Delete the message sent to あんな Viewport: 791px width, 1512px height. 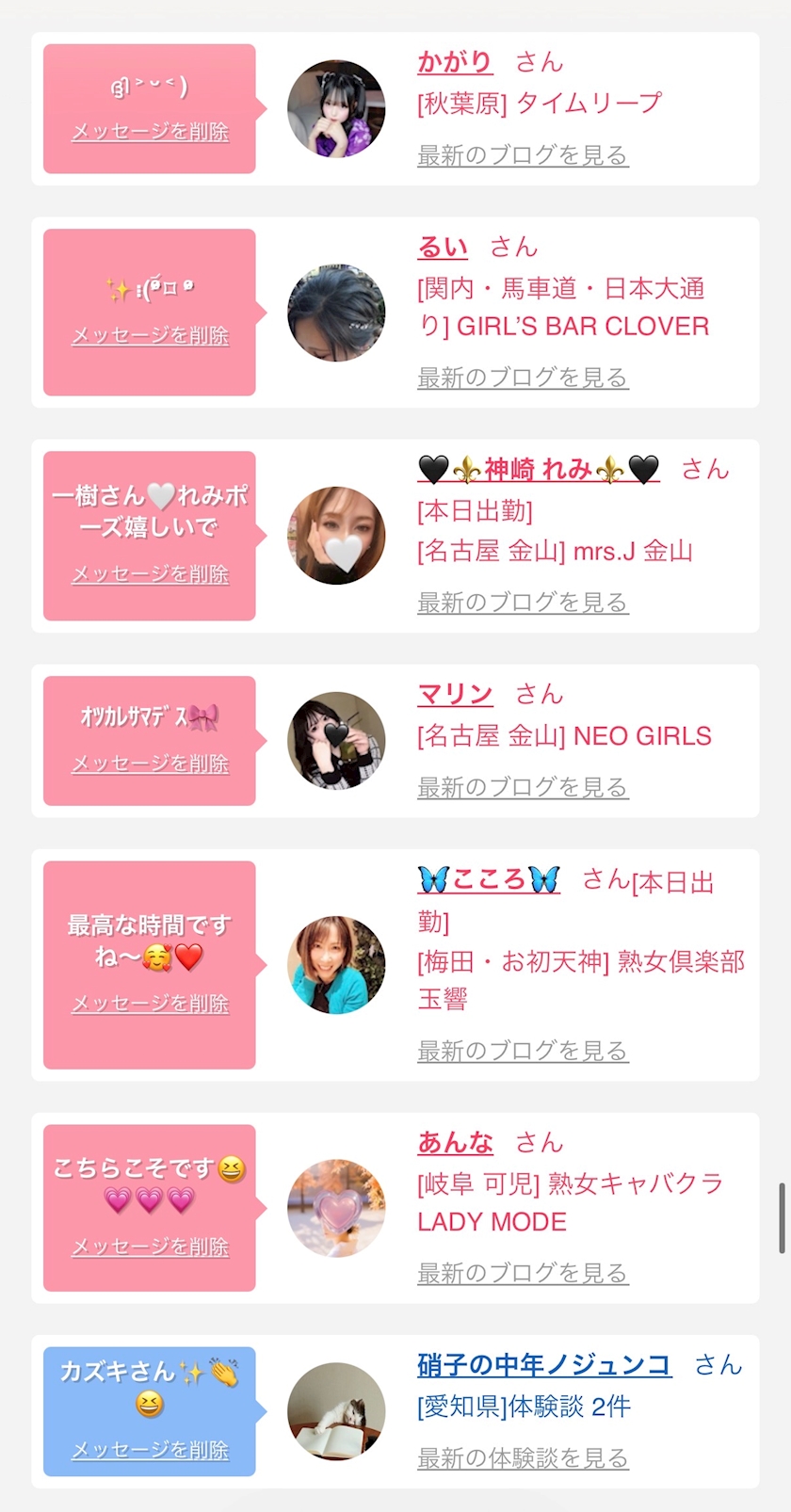pos(150,1247)
